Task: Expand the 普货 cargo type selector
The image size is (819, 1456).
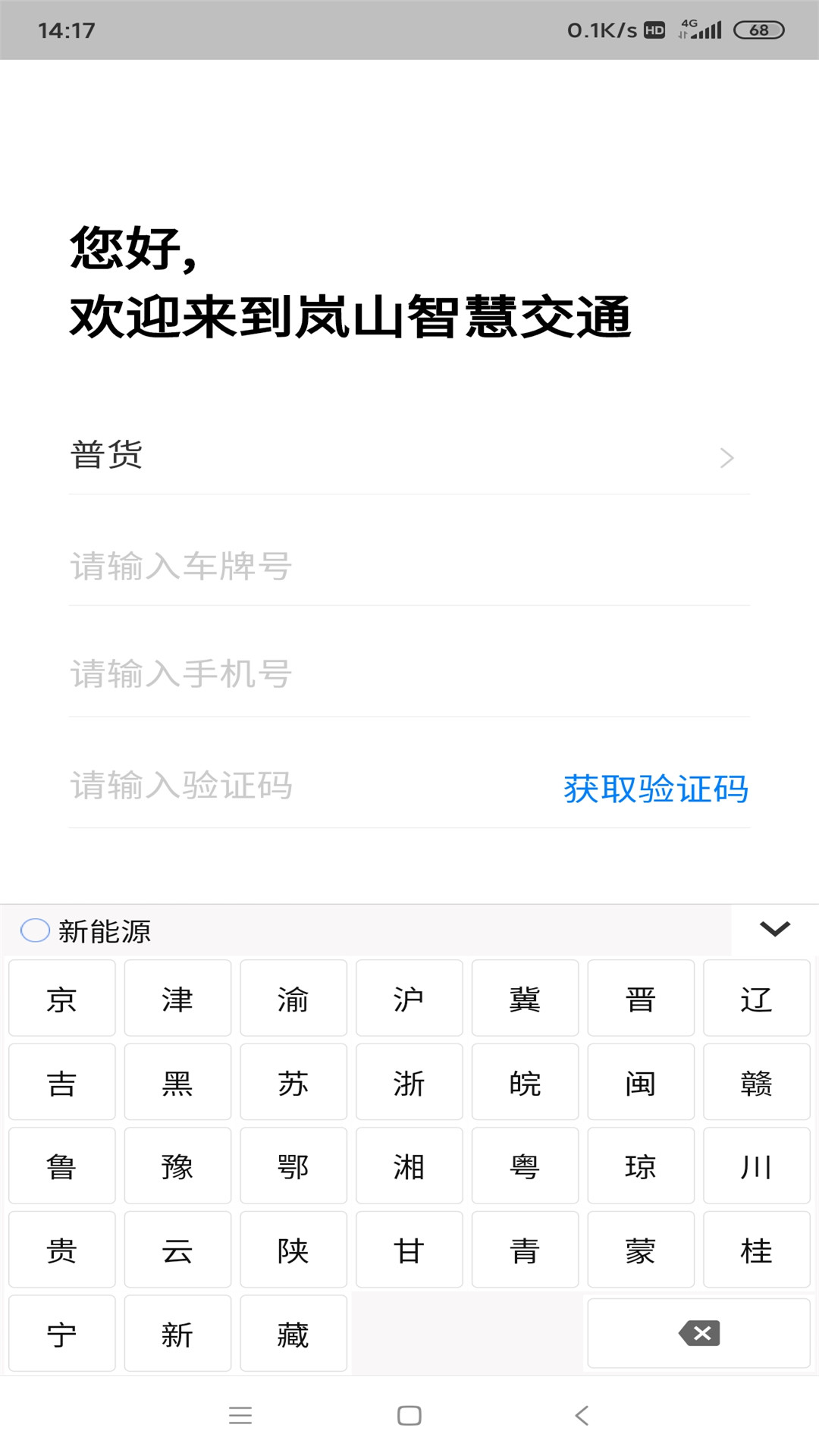Action: click(409, 456)
